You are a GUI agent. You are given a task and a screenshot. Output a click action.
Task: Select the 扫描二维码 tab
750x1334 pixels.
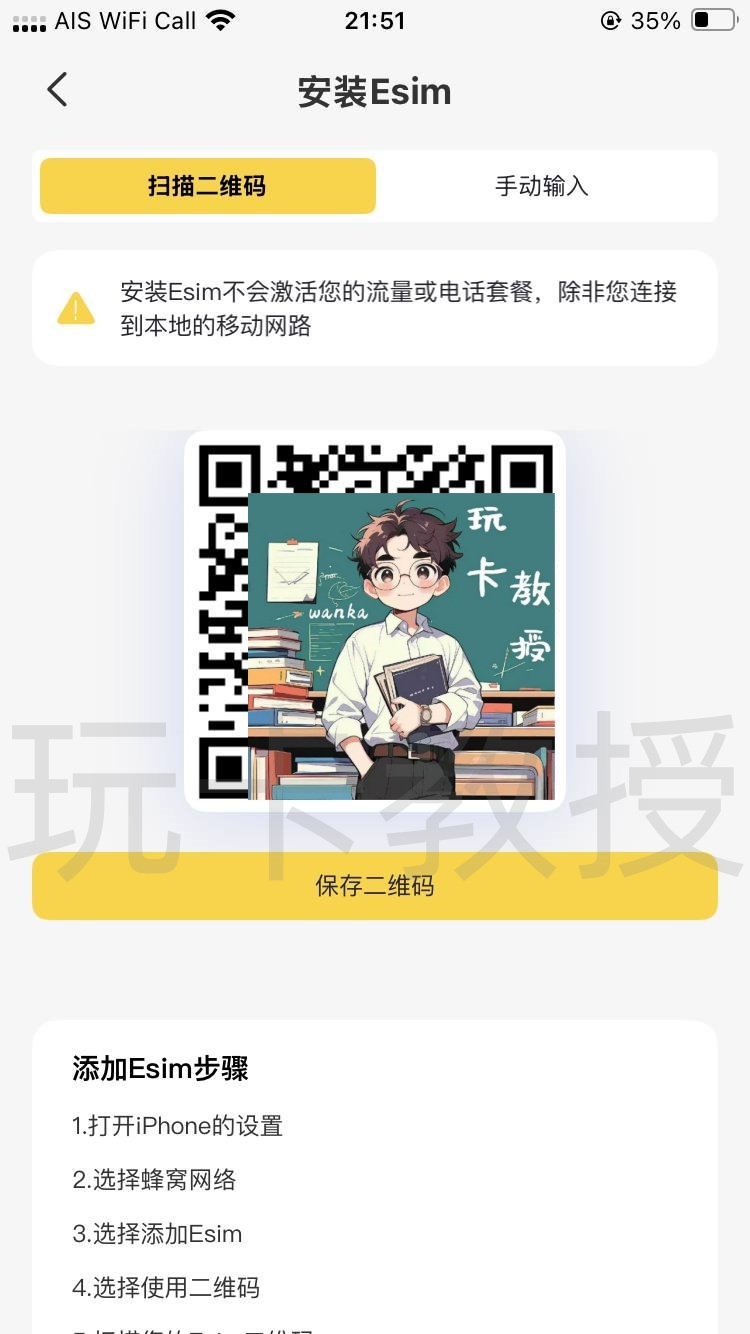pyautogui.click(x=208, y=186)
